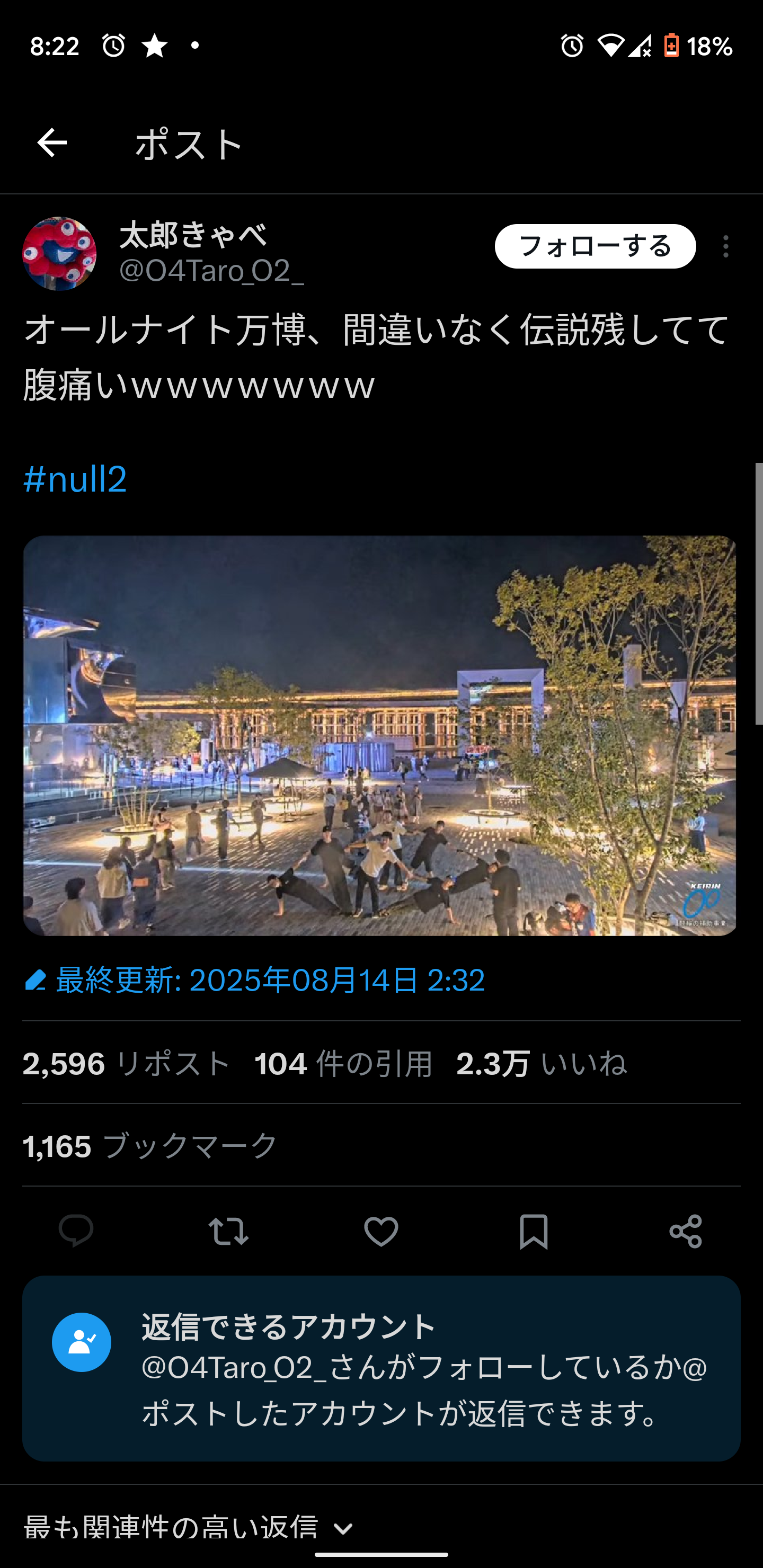This screenshot has height=1568, width=763.
Task: Show the 104 quote posts
Action: coord(343,1063)
